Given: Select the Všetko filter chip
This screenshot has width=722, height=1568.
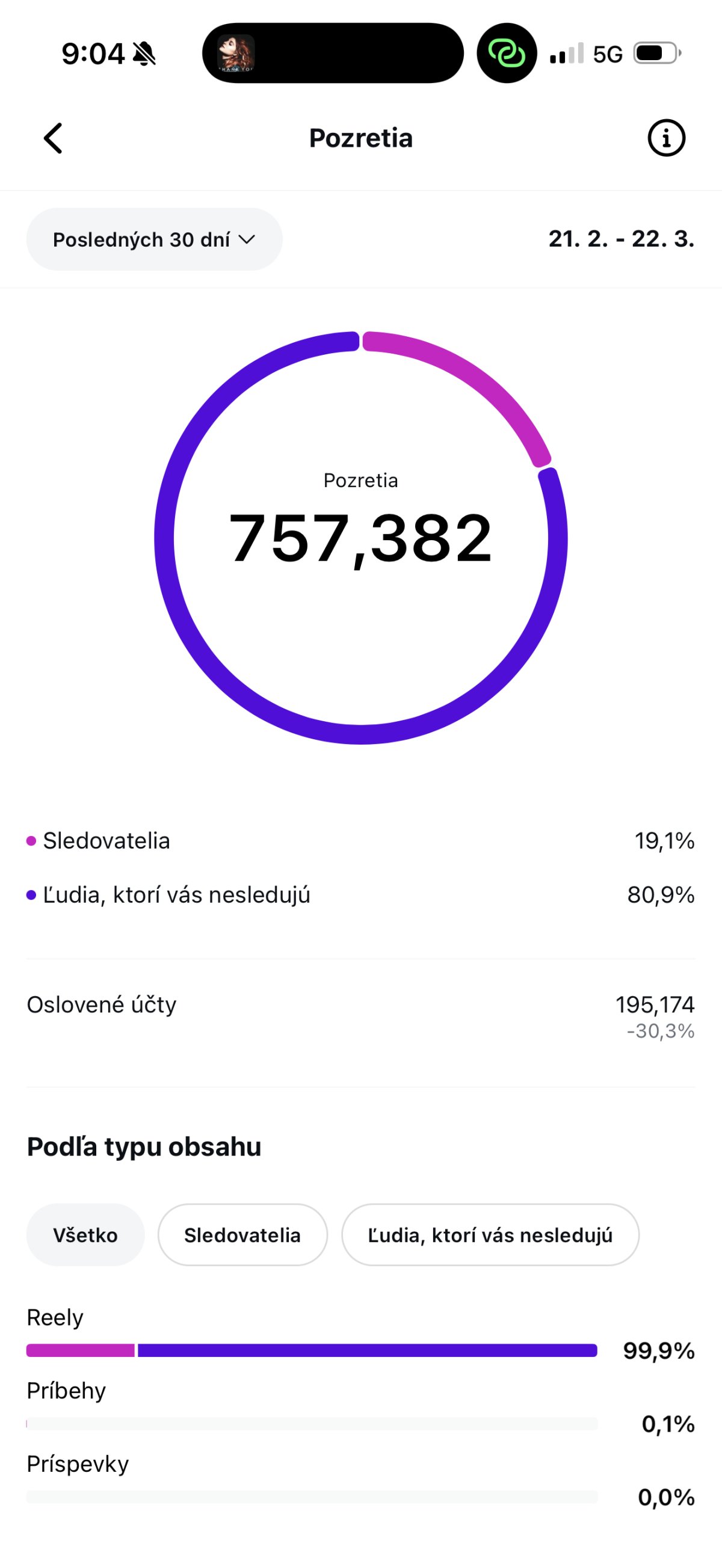Looking at the screenshot, I should (85, 1235).
